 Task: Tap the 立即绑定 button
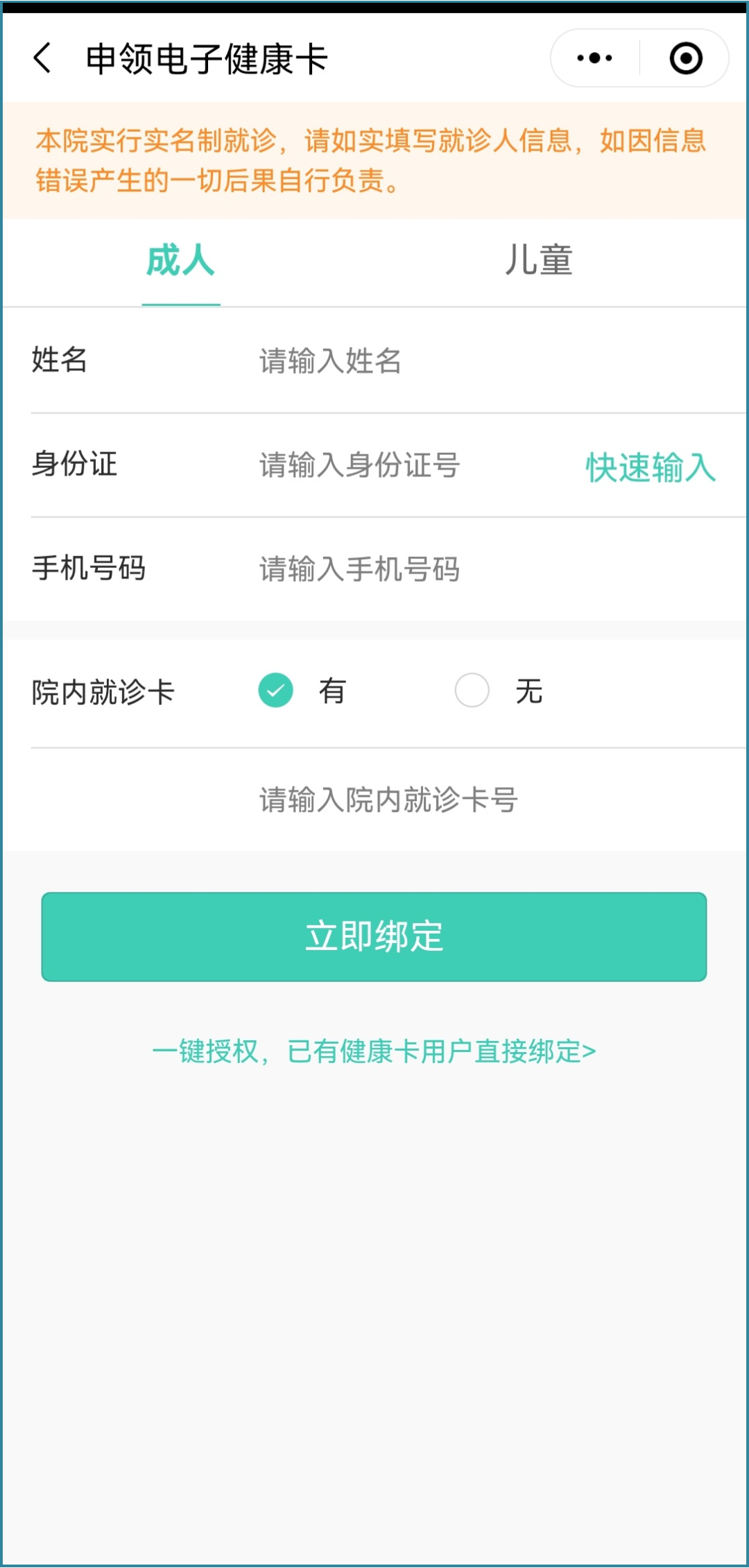[x=374, y=937]
